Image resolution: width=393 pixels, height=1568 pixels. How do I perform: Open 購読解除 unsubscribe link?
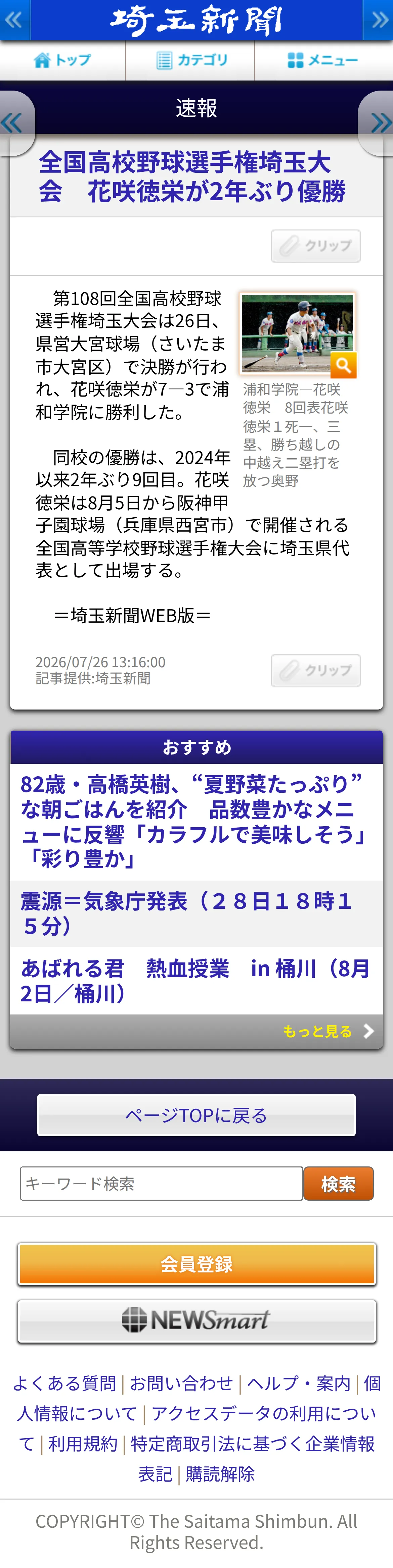point(220,1474)
